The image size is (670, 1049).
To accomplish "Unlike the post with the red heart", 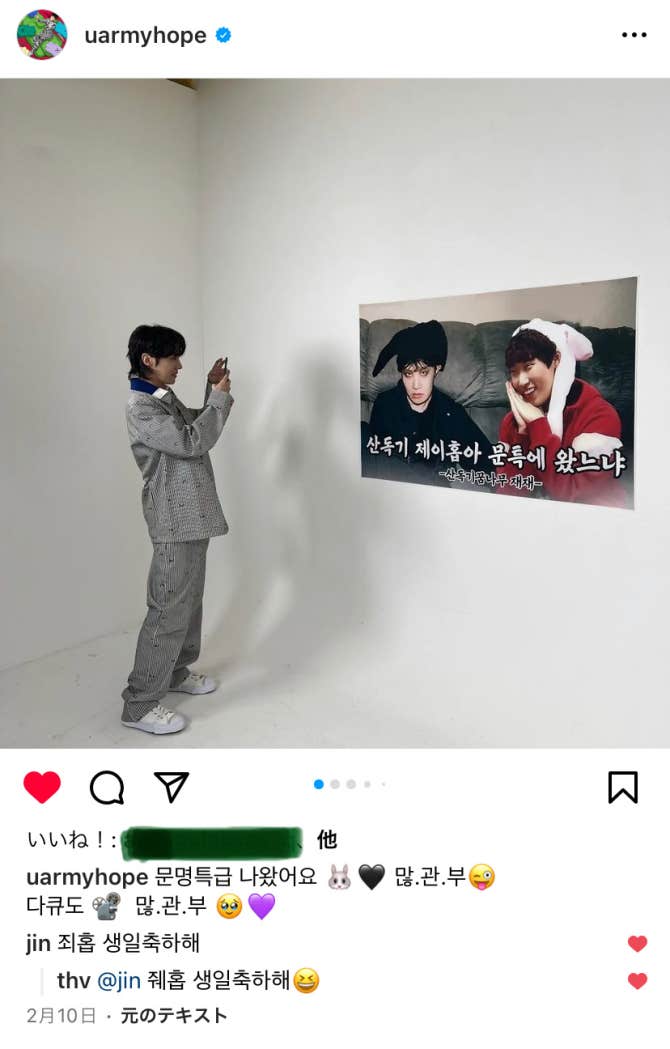I will pos(42,788).
